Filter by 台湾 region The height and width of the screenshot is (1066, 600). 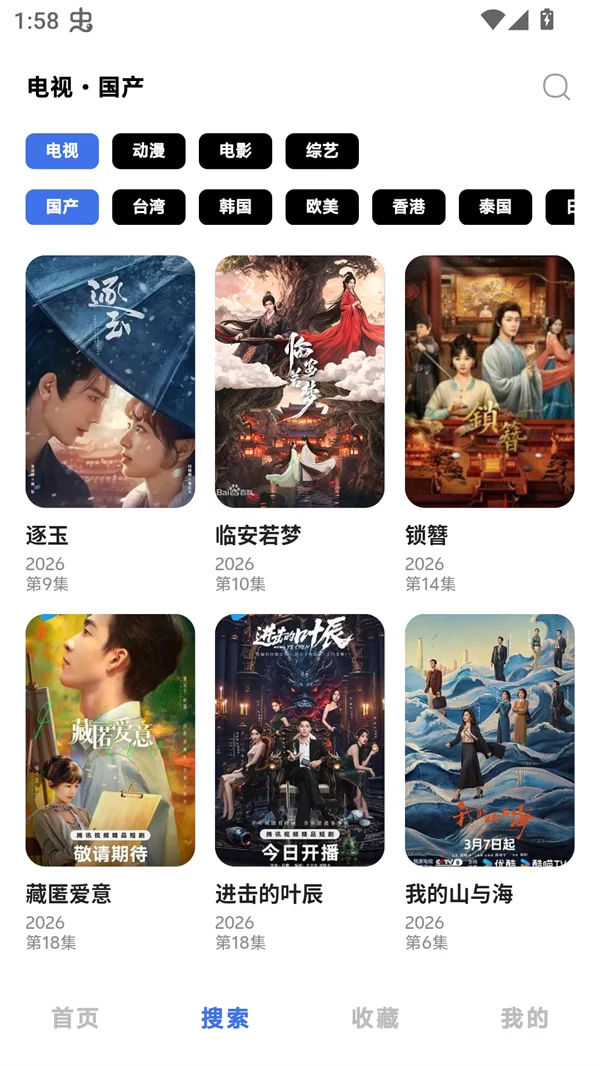pyautogui.click(x=149, y=207)
